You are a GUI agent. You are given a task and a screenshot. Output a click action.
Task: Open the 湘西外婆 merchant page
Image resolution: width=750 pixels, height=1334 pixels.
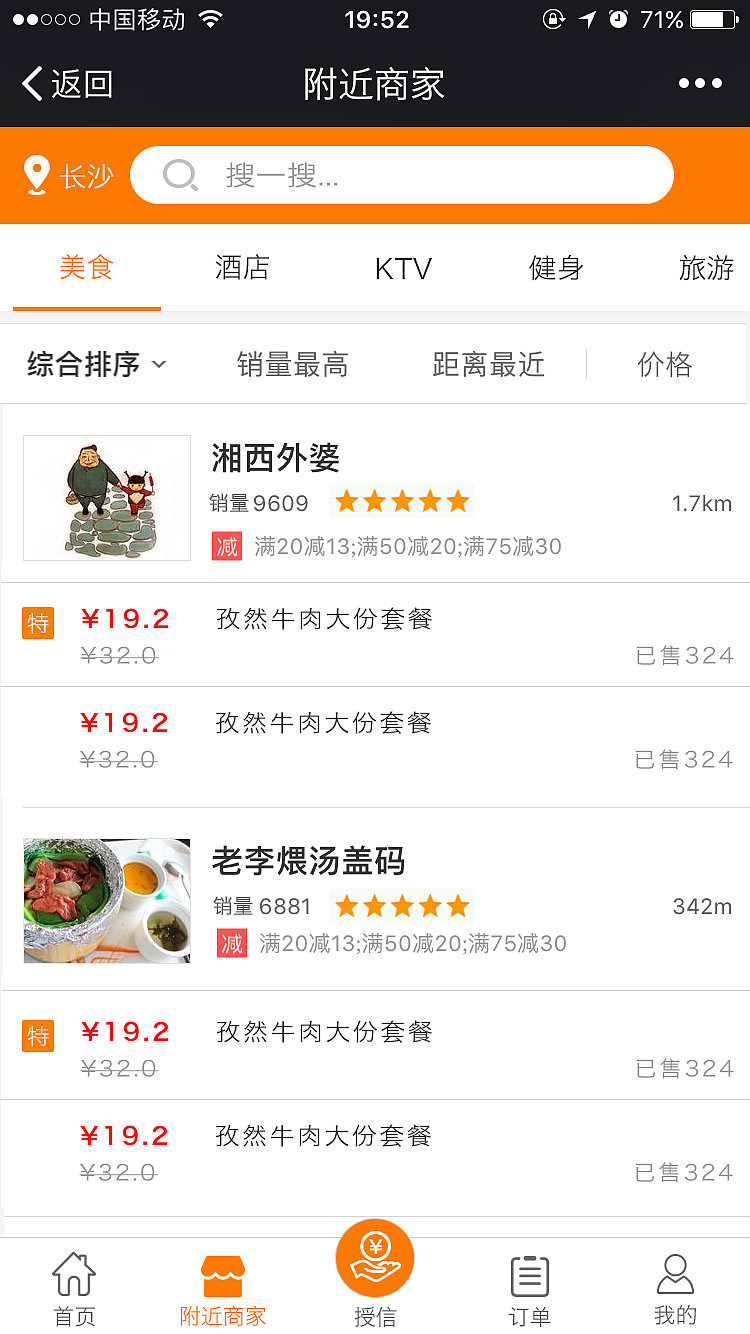click(276, 459)
